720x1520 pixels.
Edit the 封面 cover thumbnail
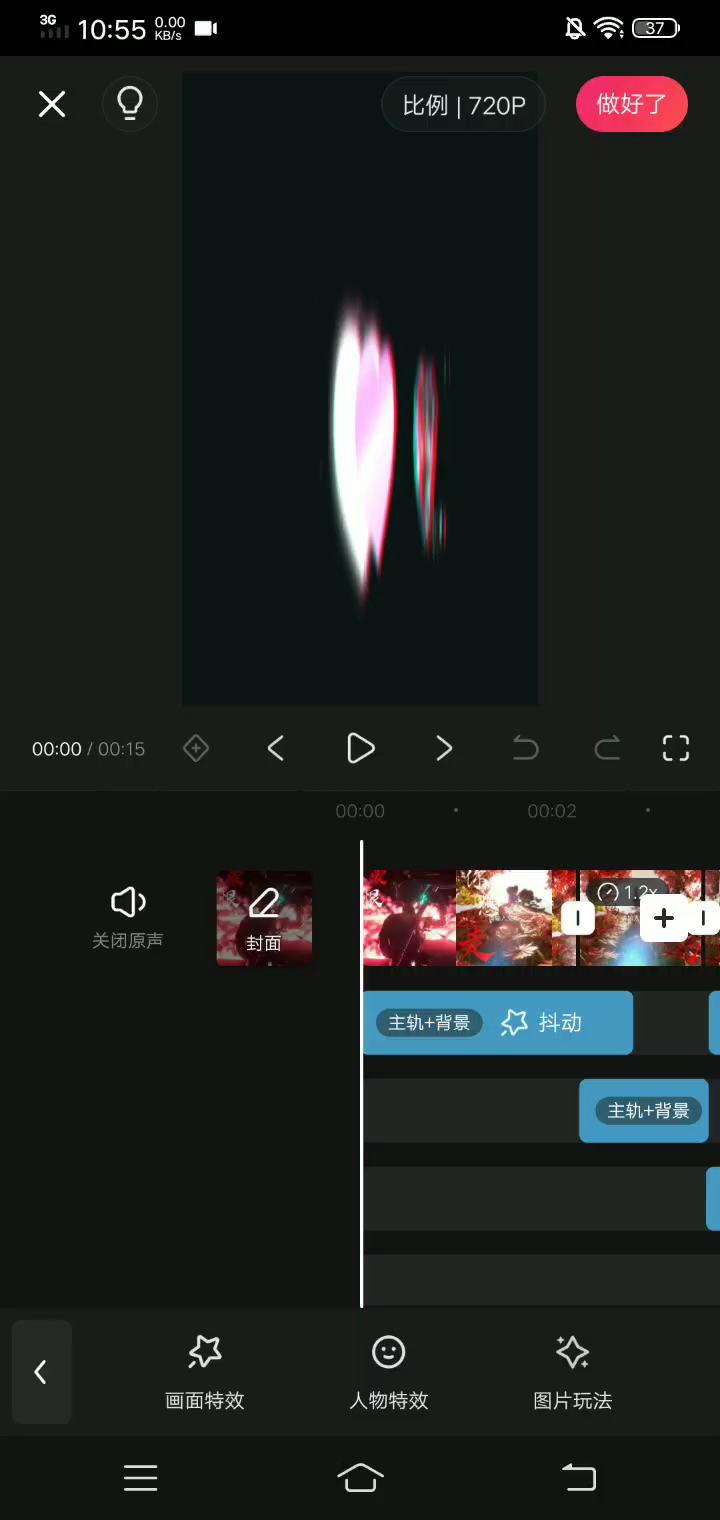point(264,918)
